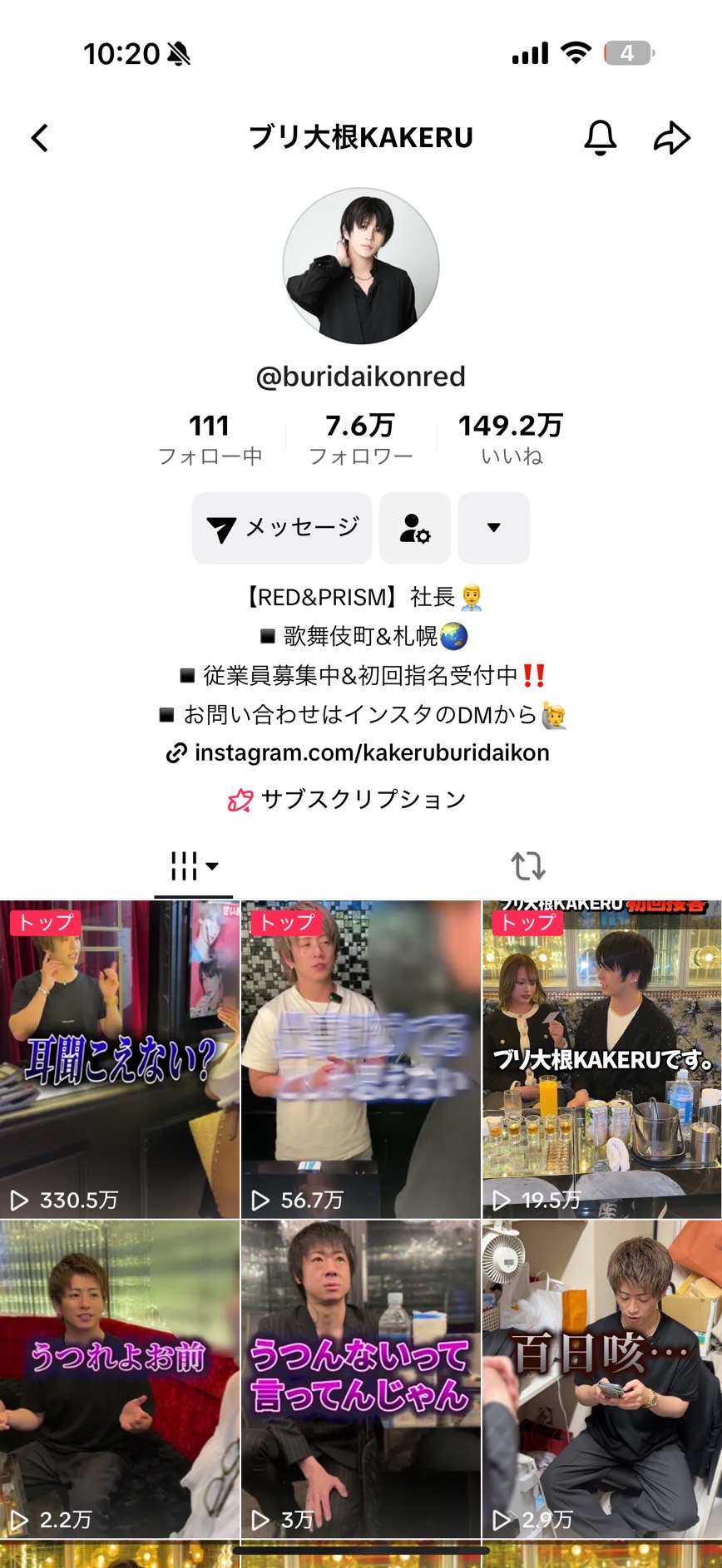The width and height of the screenshot is (722, 1568).
Task: Switch to the reposts tab
Action: click(527, 866)
